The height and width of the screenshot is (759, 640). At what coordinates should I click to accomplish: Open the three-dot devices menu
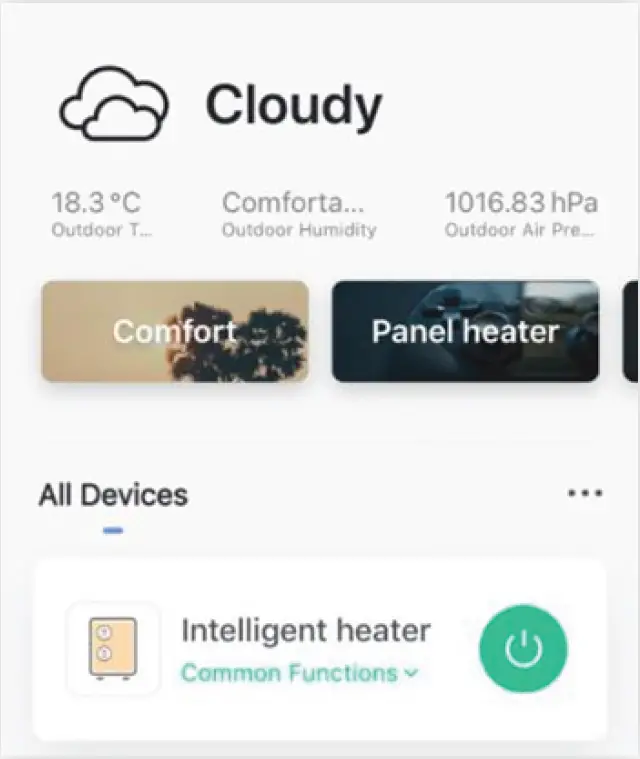tap(584, 493)
